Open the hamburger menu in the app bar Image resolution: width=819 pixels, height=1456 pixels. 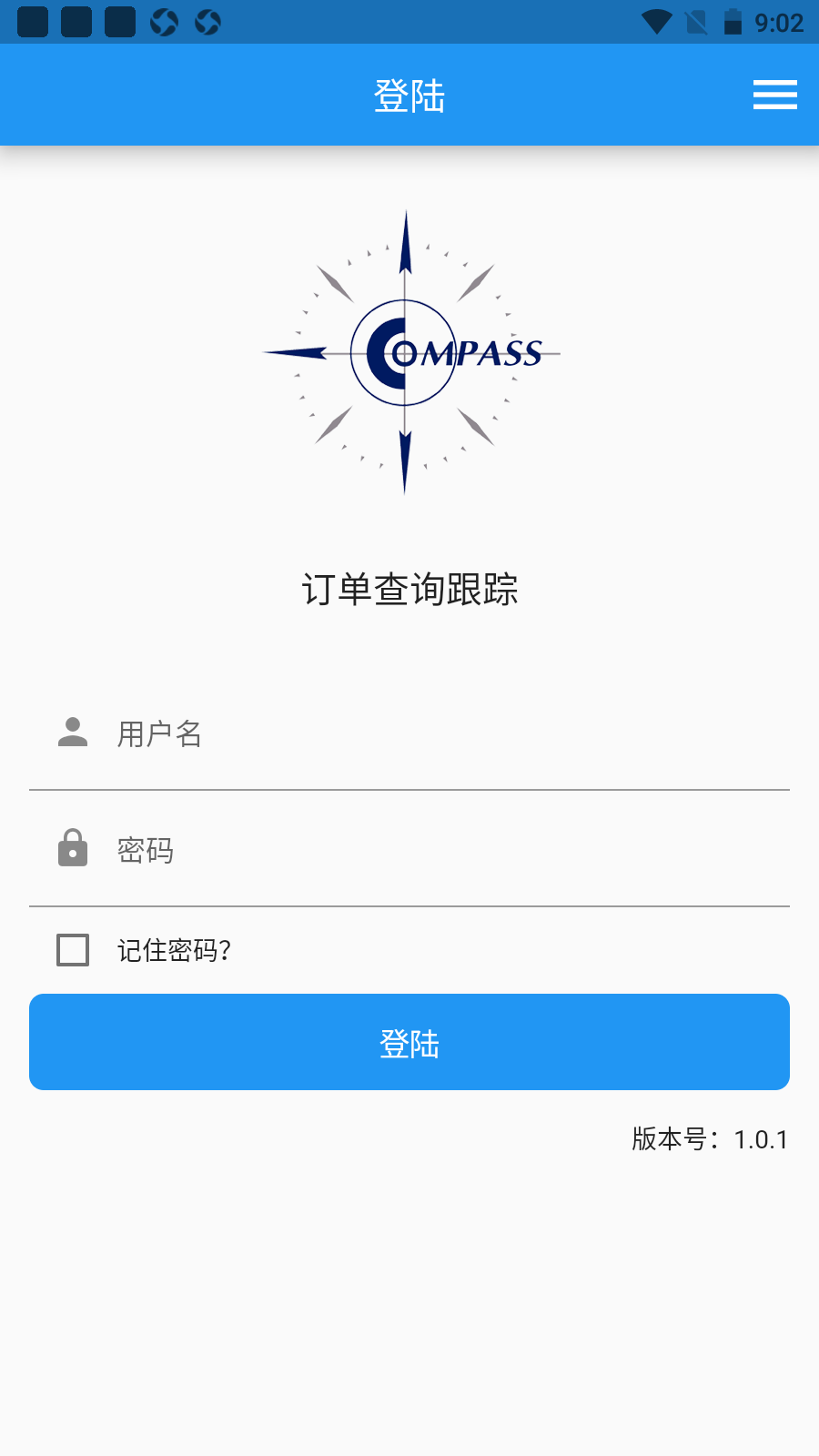point(774,95)
